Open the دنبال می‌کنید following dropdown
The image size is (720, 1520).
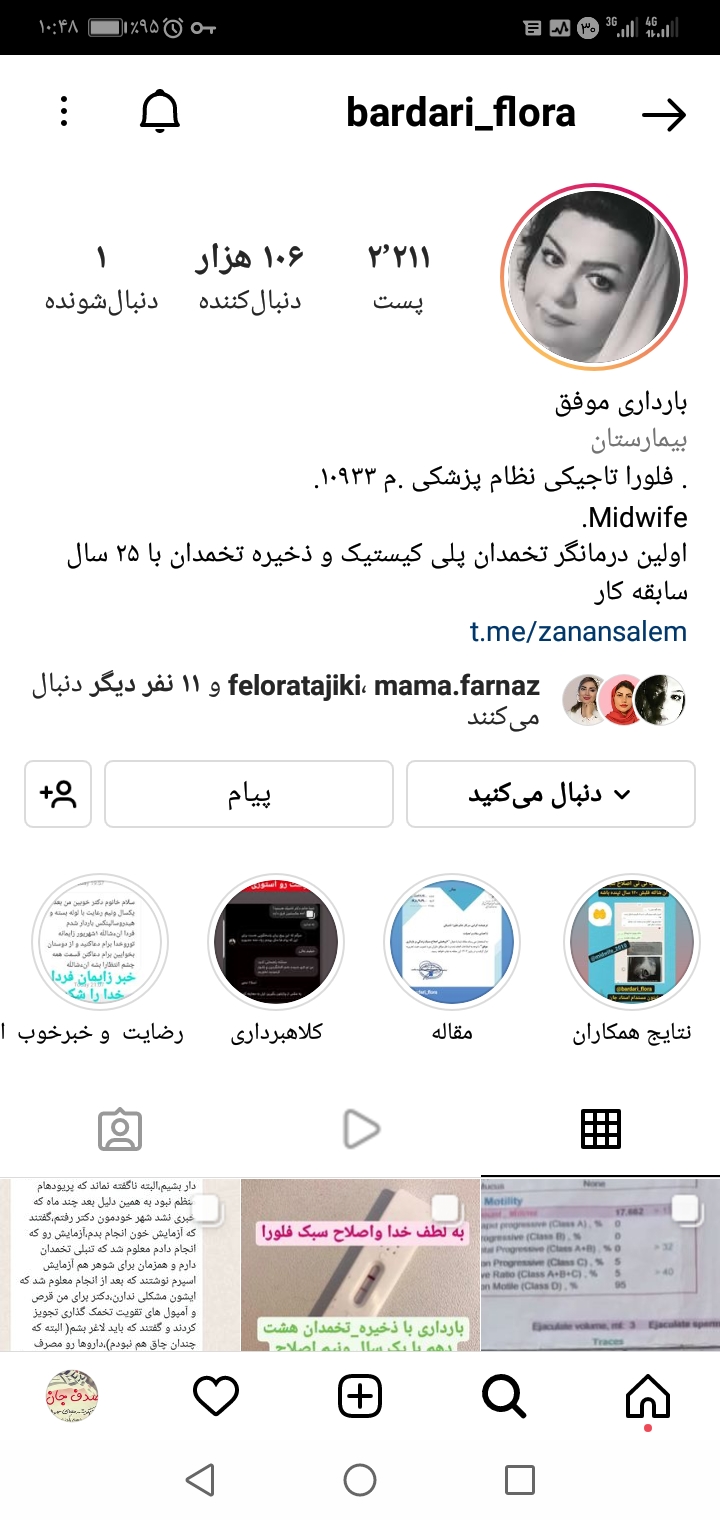(x=550, y=794)
